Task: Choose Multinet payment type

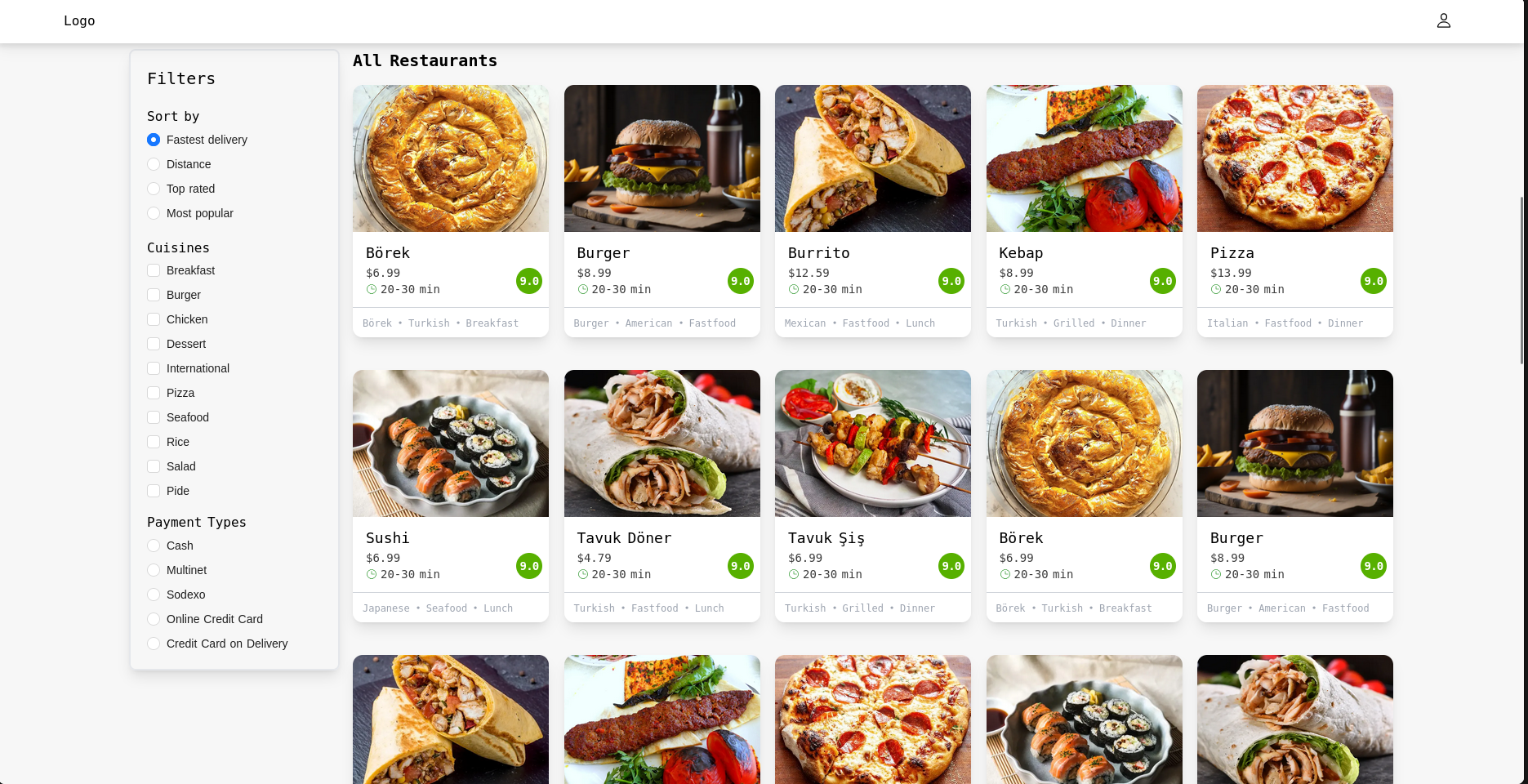Action: click(154, 570)
